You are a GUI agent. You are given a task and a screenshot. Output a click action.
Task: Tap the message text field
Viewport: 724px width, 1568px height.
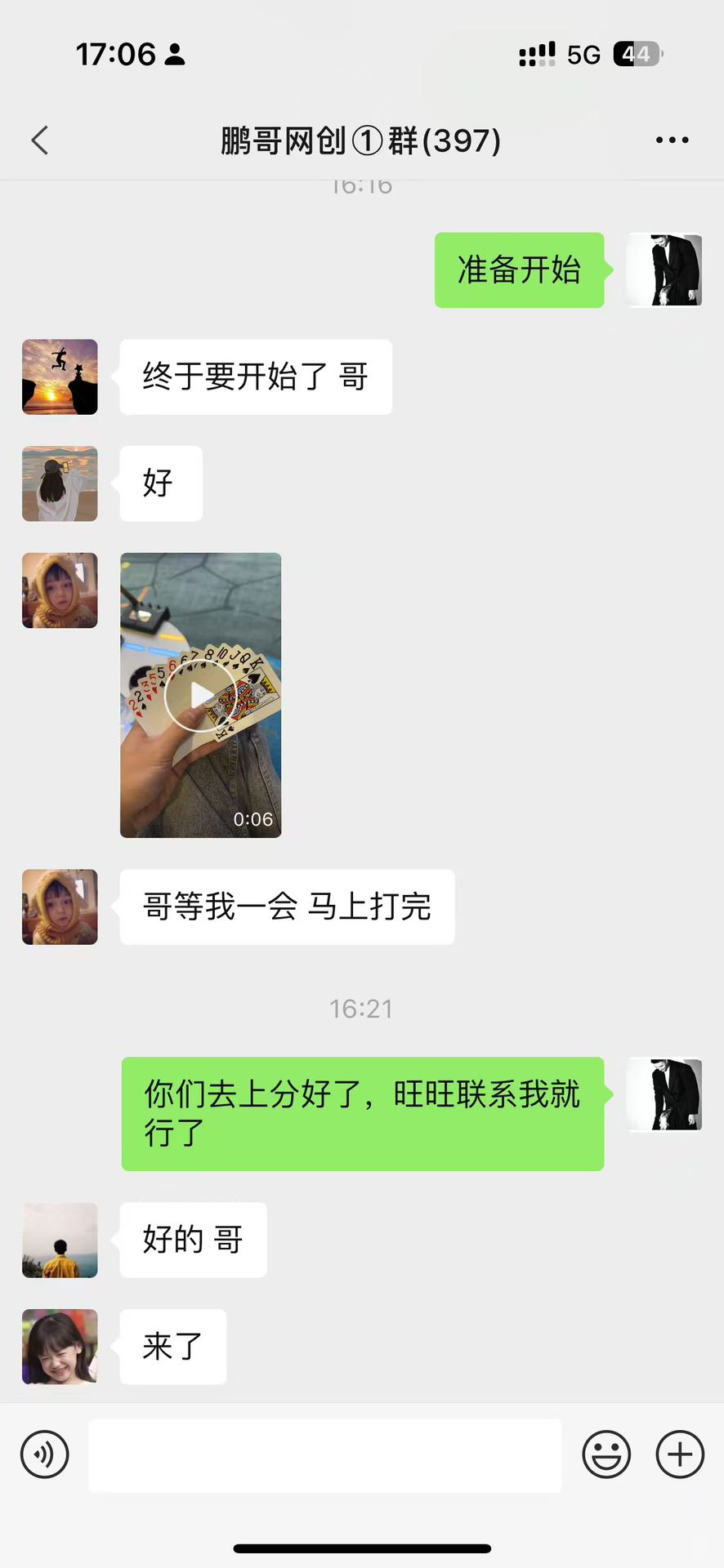(324, 1454)
